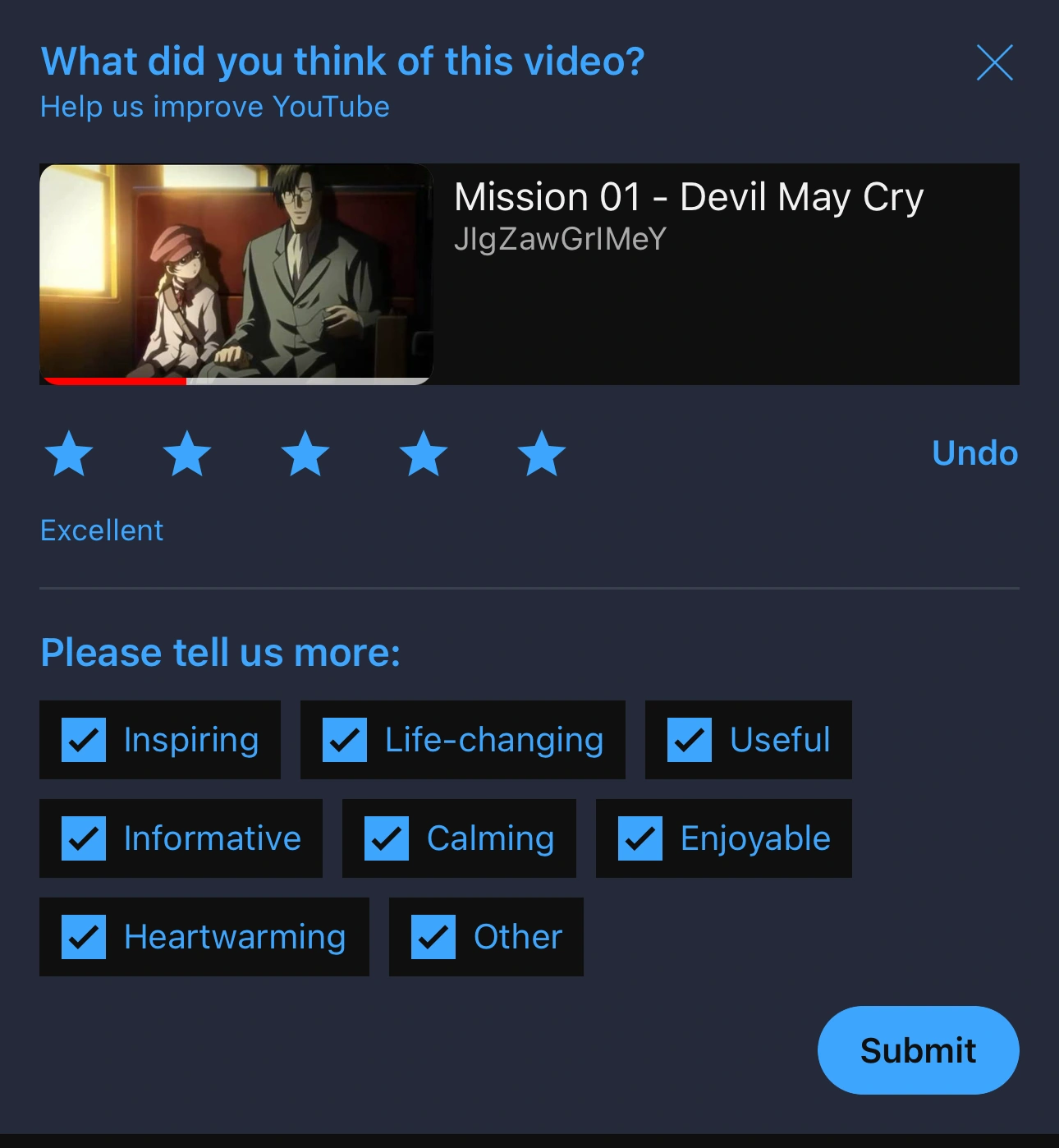1059x1148 pixels.
Task: Uncheck Calming
Action: (387, 838)
